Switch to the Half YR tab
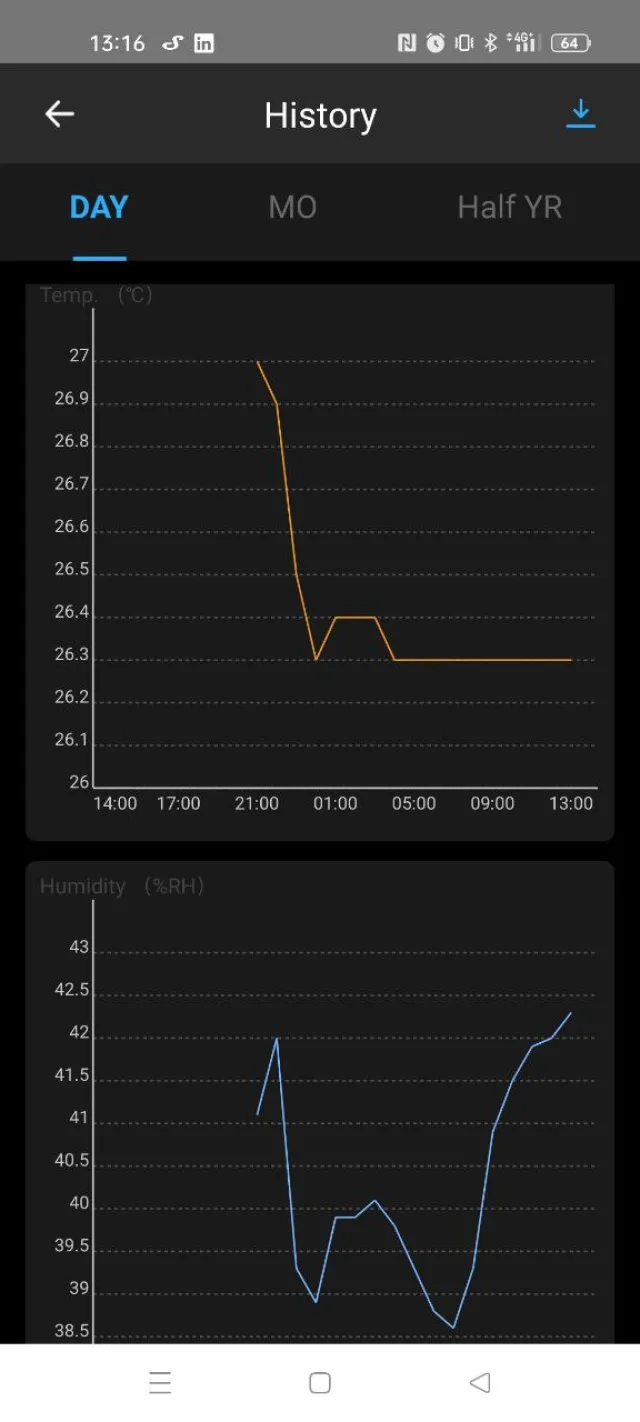 (x=509, y=208)
